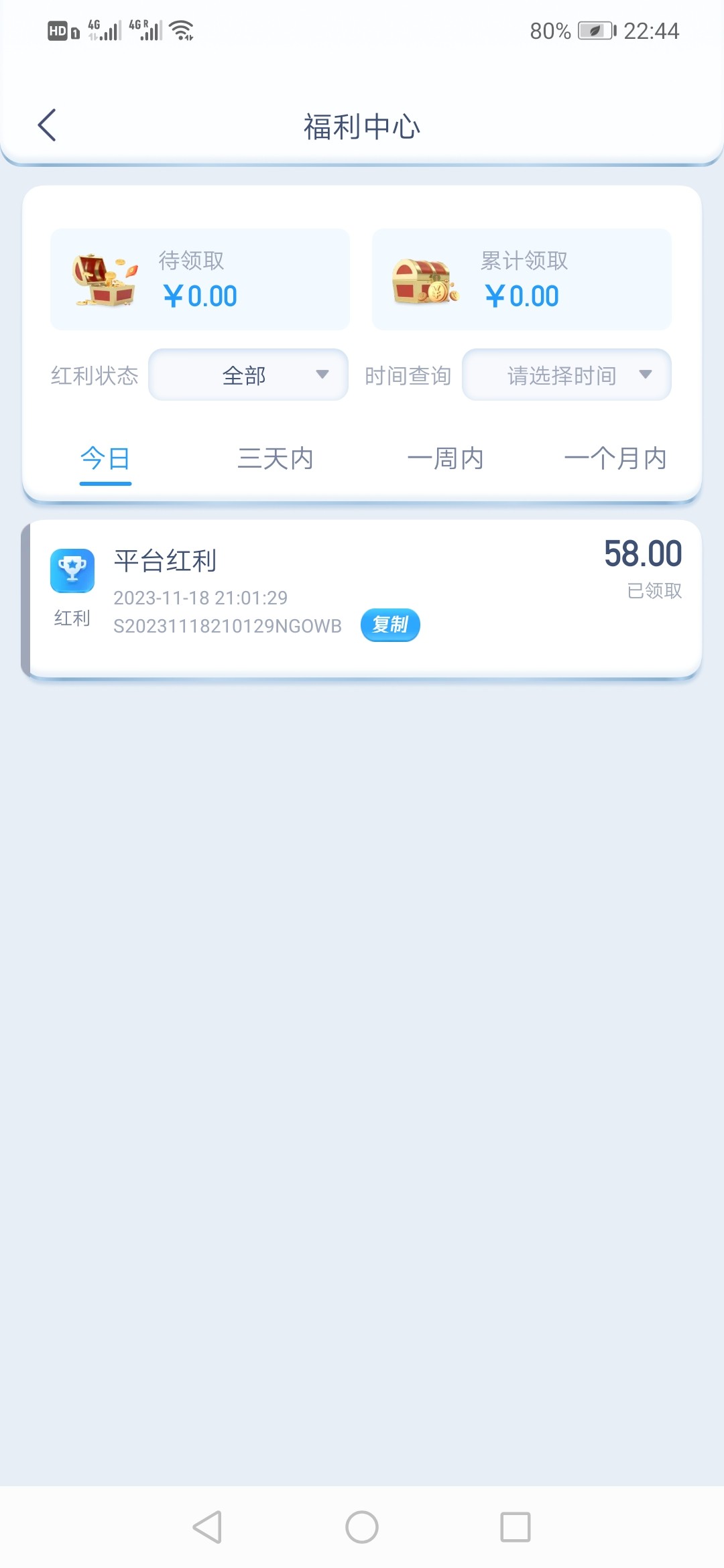
Task: Tap the 待领取 treasure chest icon
Action: coord(102,279)
